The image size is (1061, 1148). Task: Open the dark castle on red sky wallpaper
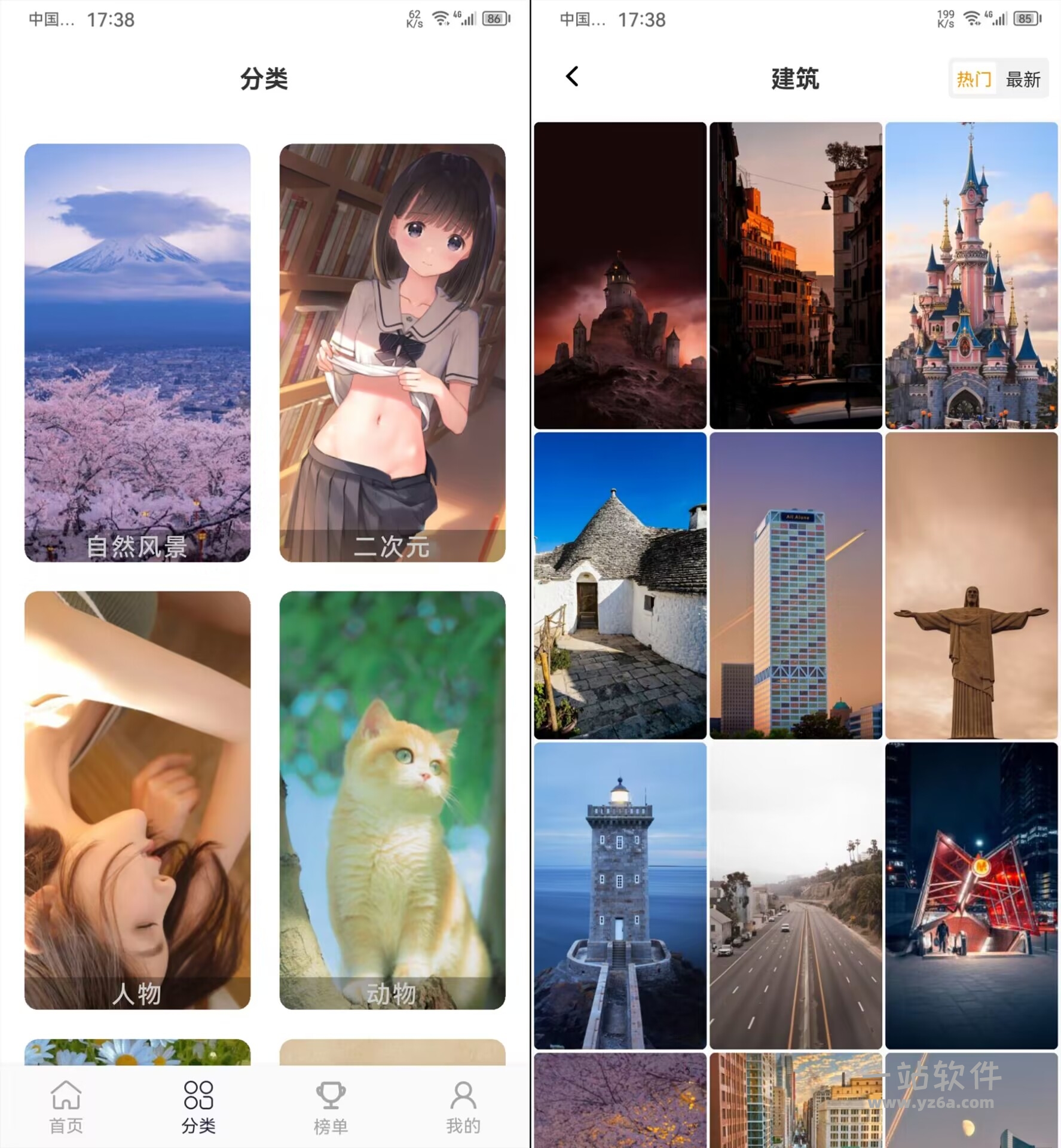[x=620, y=275]
